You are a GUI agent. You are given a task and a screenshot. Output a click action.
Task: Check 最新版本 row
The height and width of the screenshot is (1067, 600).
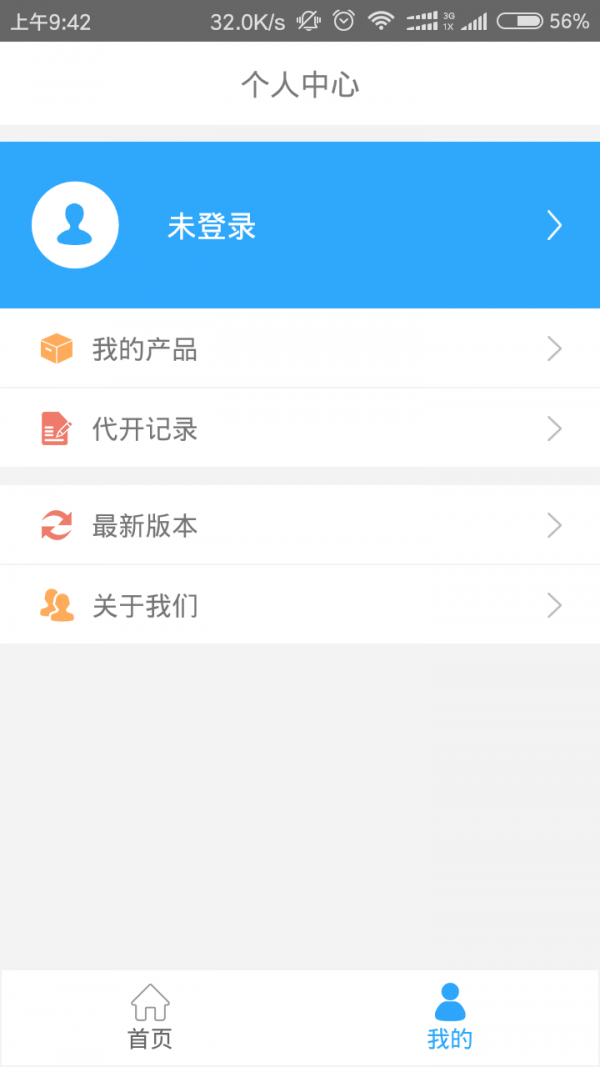pyautogui.click(x=300, y=525)
